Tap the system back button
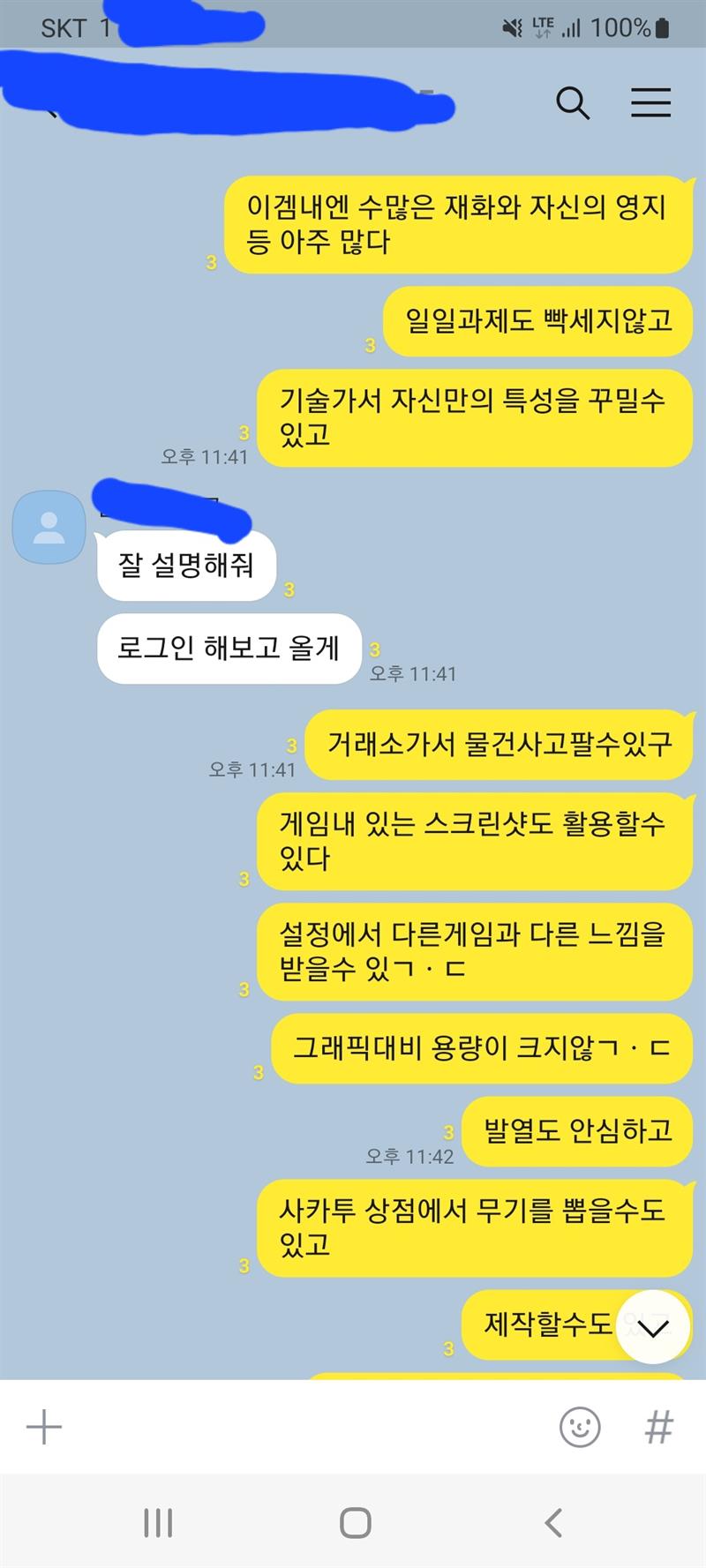 tap(553, 1523)
